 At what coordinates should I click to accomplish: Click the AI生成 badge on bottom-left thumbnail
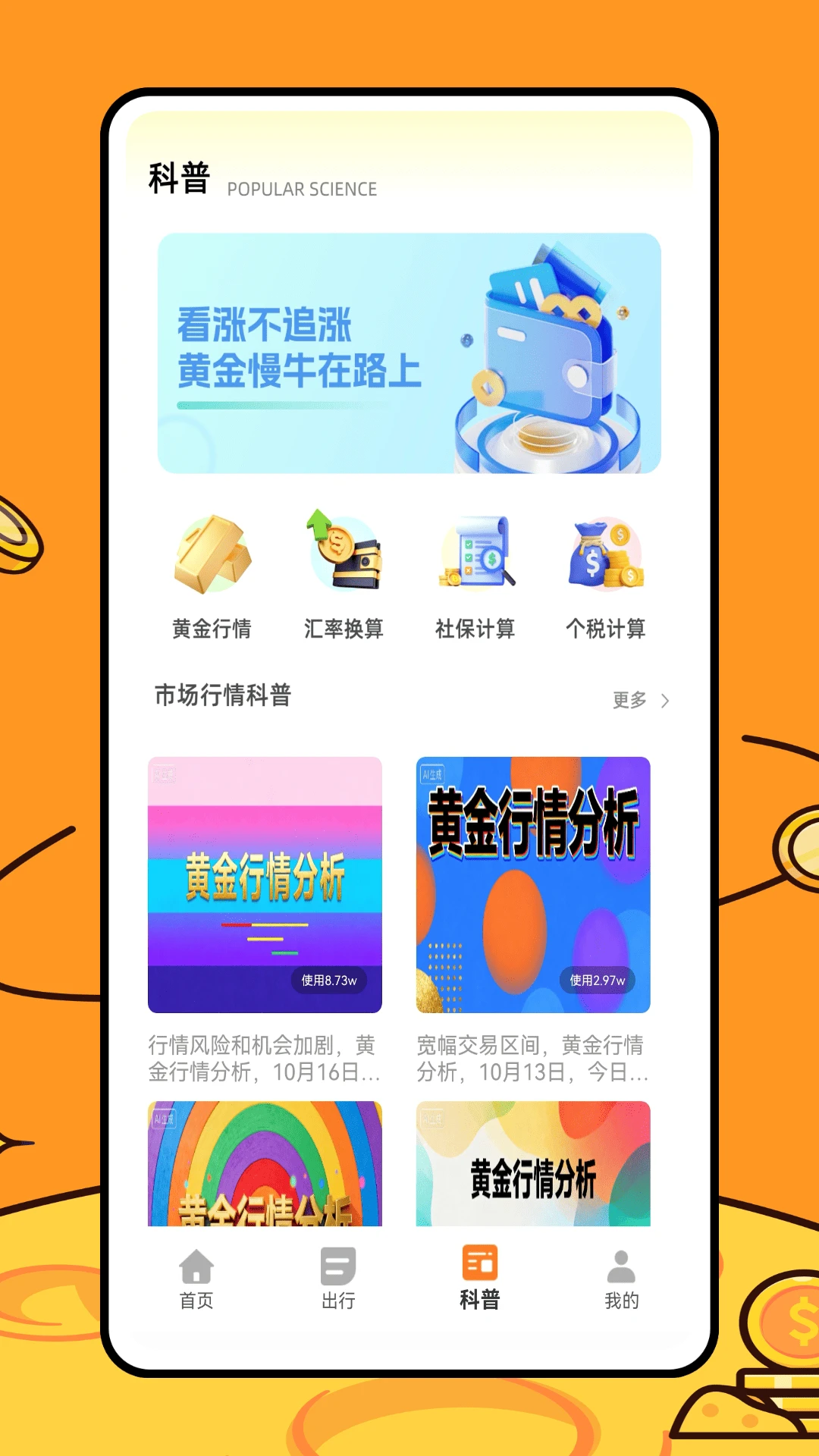click(163, 1119)
